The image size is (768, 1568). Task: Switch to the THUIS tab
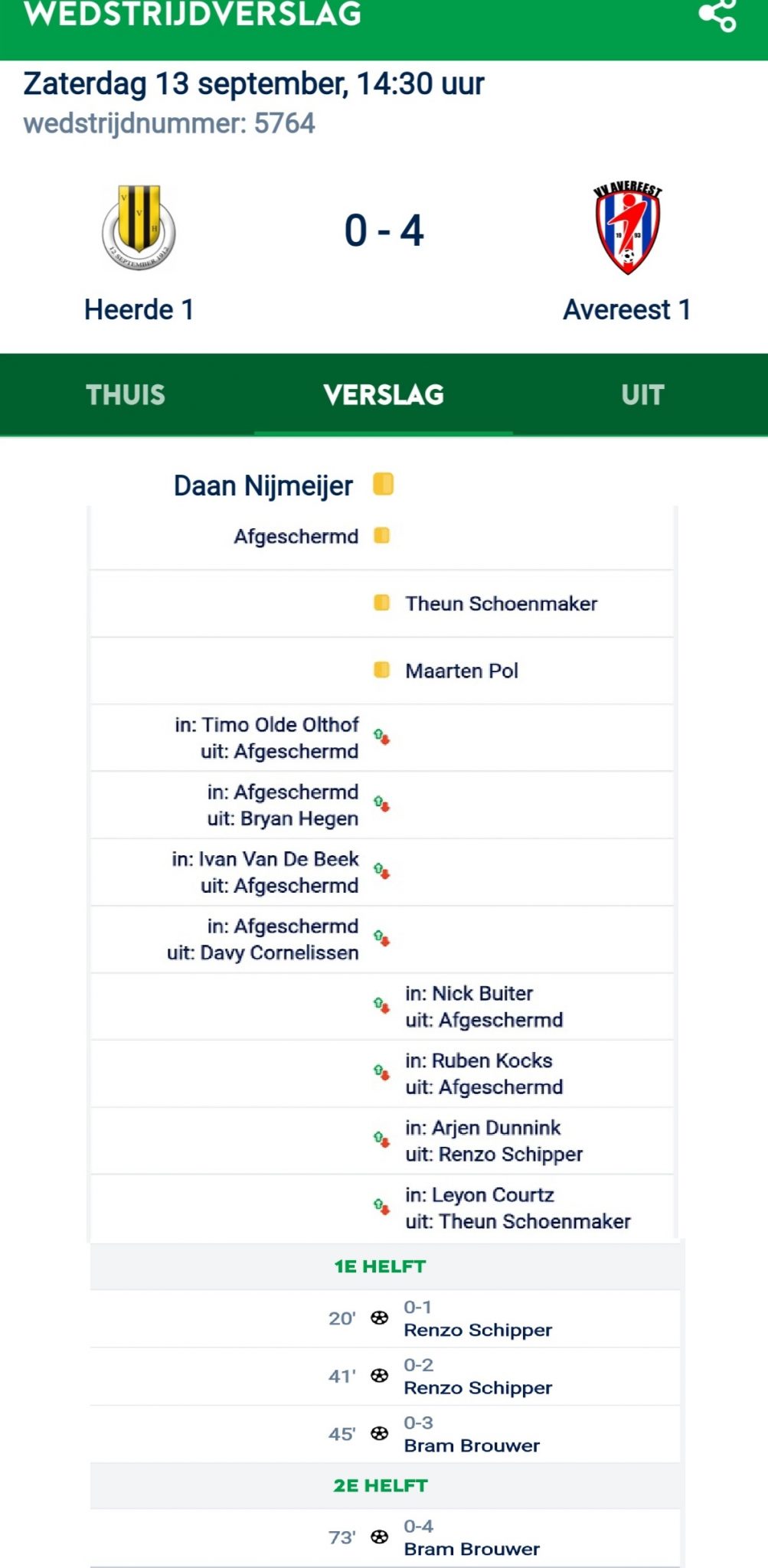point(126,395)
